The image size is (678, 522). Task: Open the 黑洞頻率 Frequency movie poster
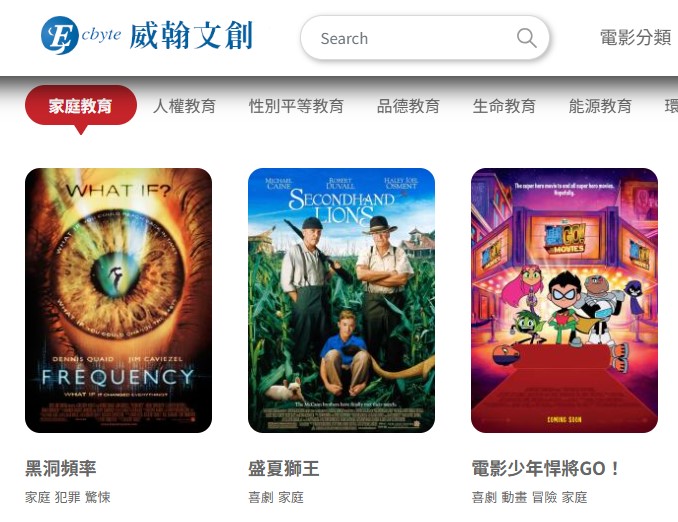coord(118,300)
